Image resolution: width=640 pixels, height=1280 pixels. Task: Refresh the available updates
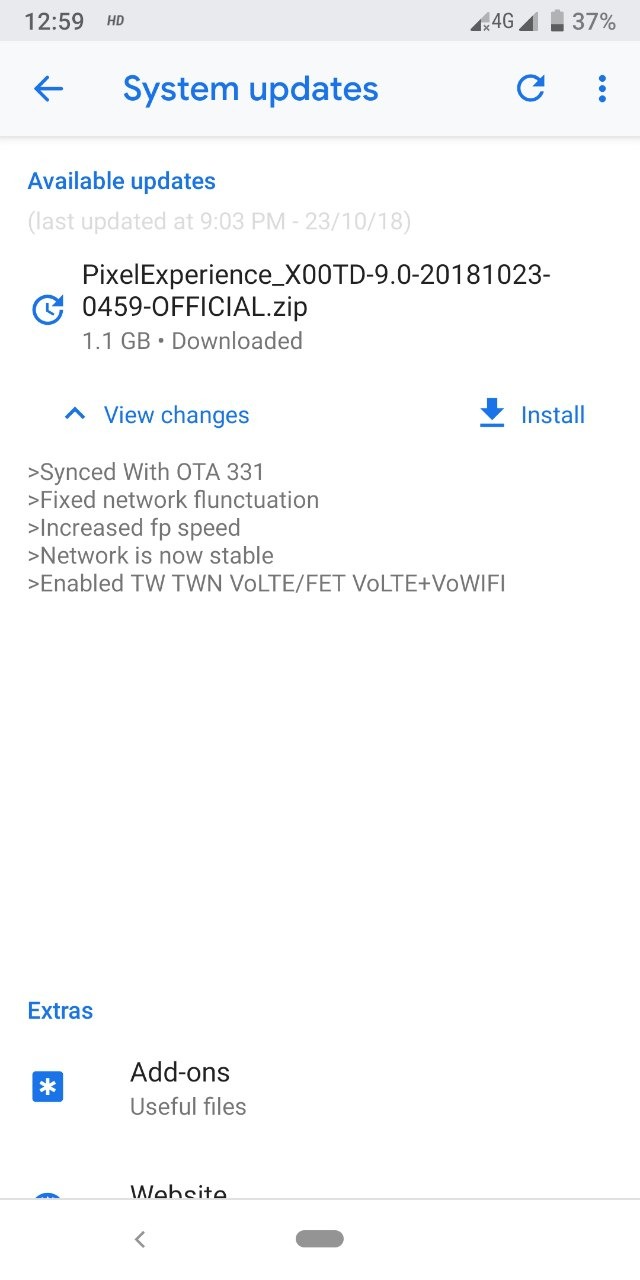click(x=530, y=89)
